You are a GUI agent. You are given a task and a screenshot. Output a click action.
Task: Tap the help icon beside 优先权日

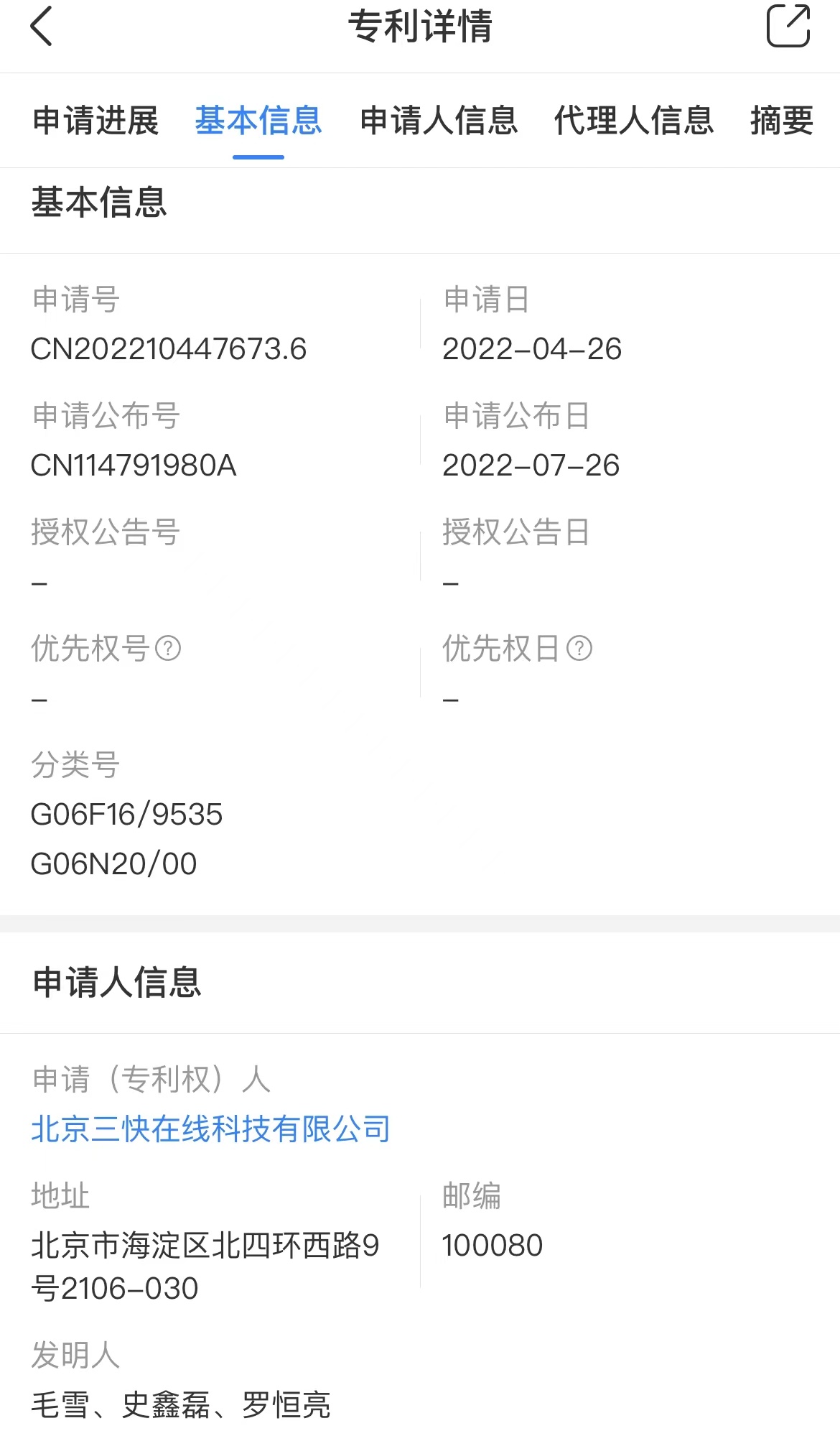(579, 649)
